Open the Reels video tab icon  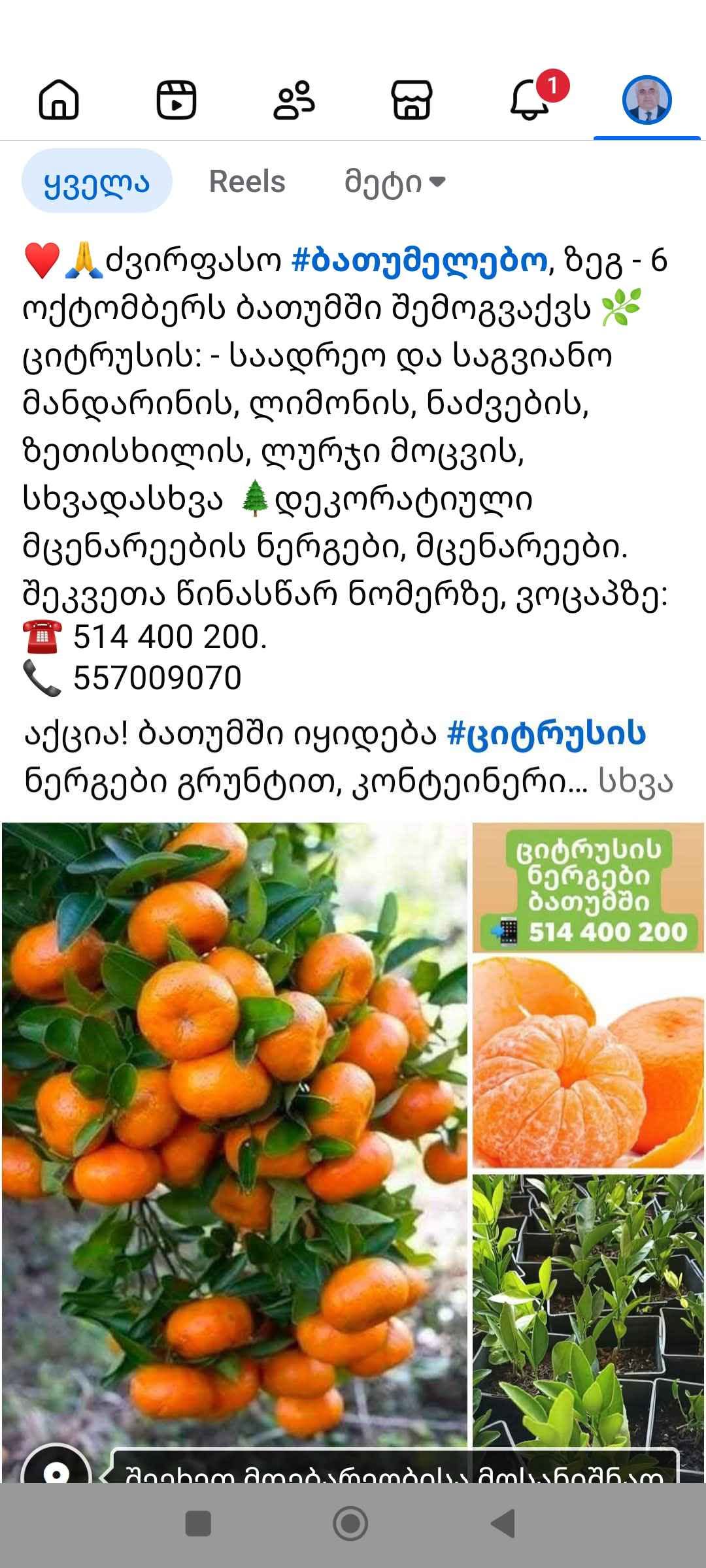(x=176, y=100)
